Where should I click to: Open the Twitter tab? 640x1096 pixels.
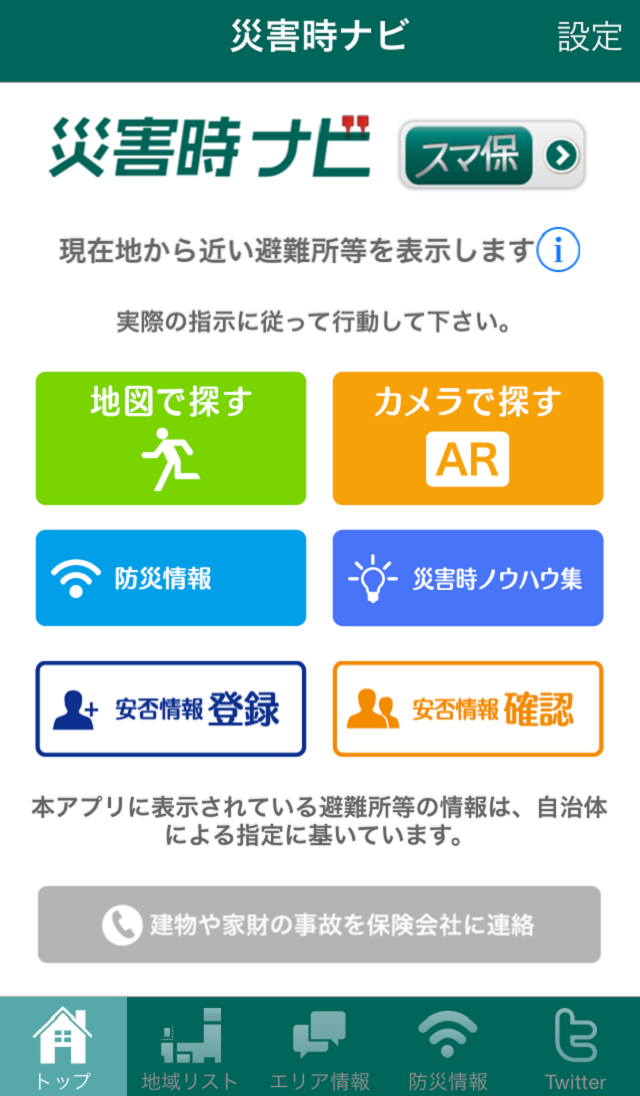click(575, 1047)
